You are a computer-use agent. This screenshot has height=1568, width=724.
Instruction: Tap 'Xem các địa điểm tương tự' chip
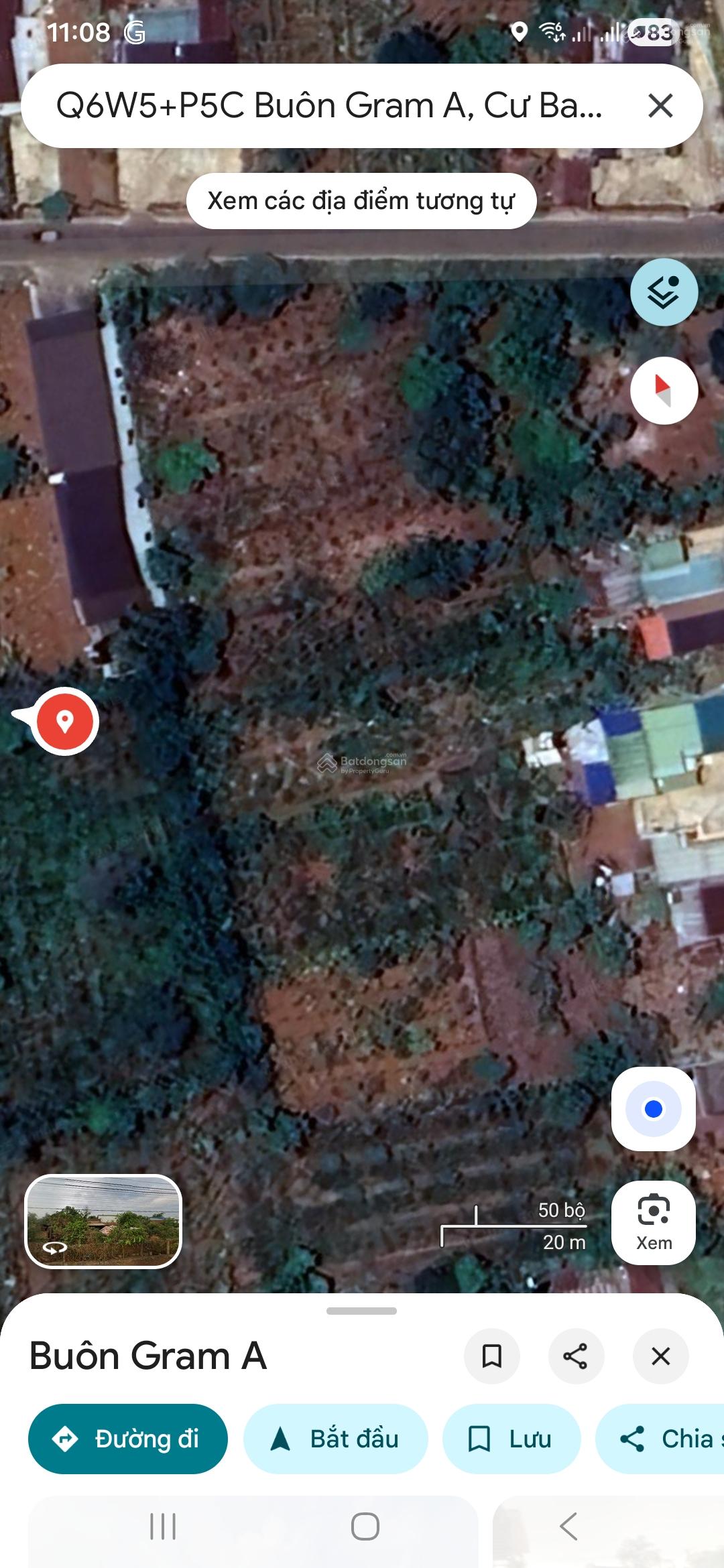point(361,201)
